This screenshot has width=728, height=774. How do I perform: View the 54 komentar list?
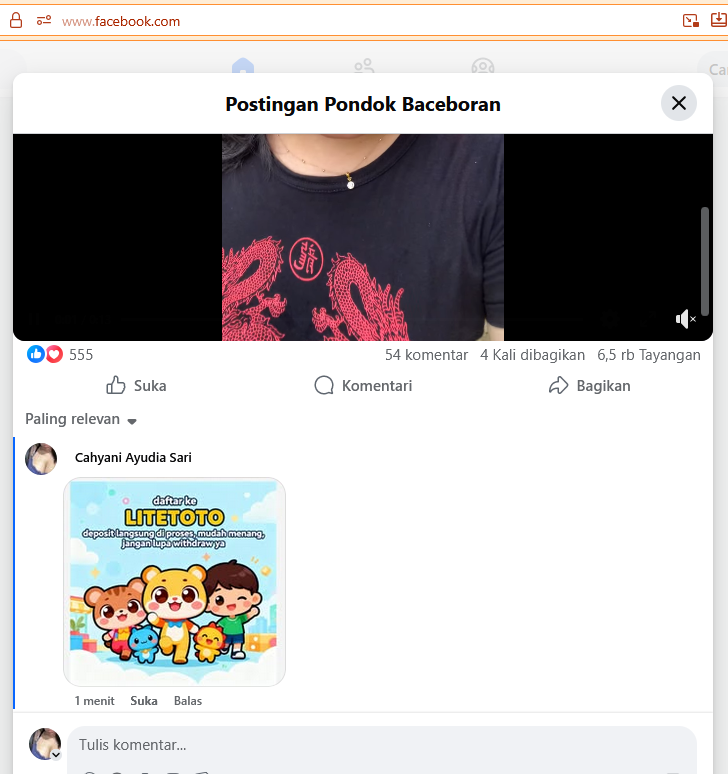point(426,355)
